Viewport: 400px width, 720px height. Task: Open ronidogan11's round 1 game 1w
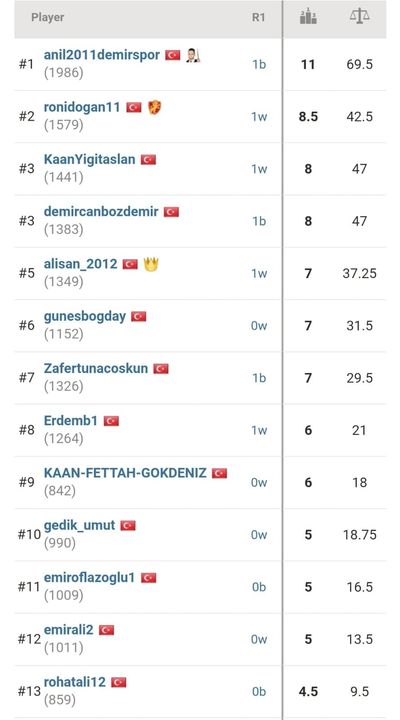(x=259, y=117)
